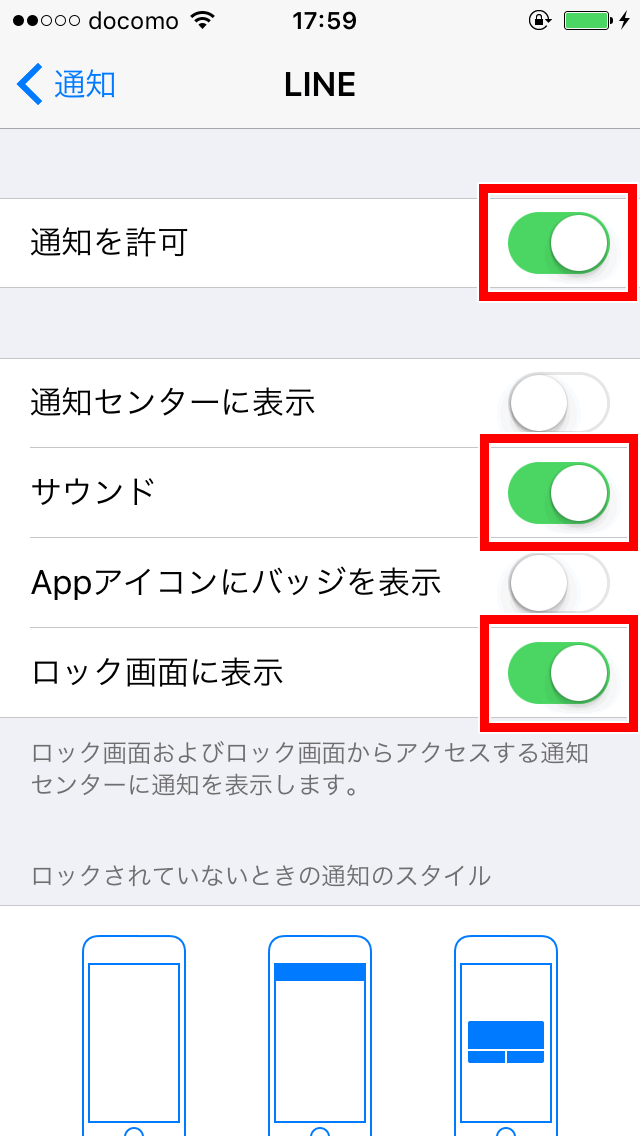
Task: Select the no-alert notification style phone
Action: 134,1036
